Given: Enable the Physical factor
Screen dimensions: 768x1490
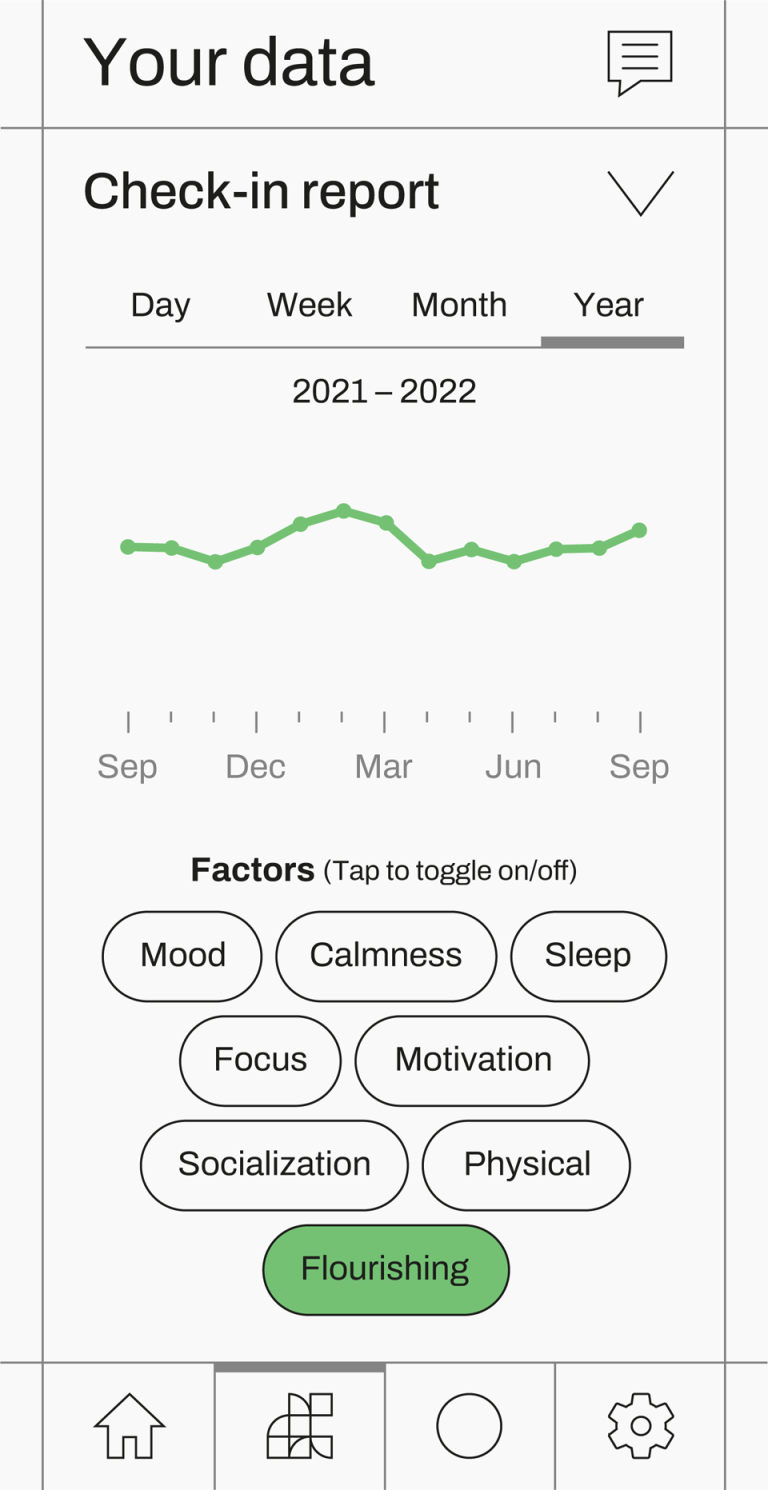Looking at the screenshot, I should click(x=526, y=1164).
